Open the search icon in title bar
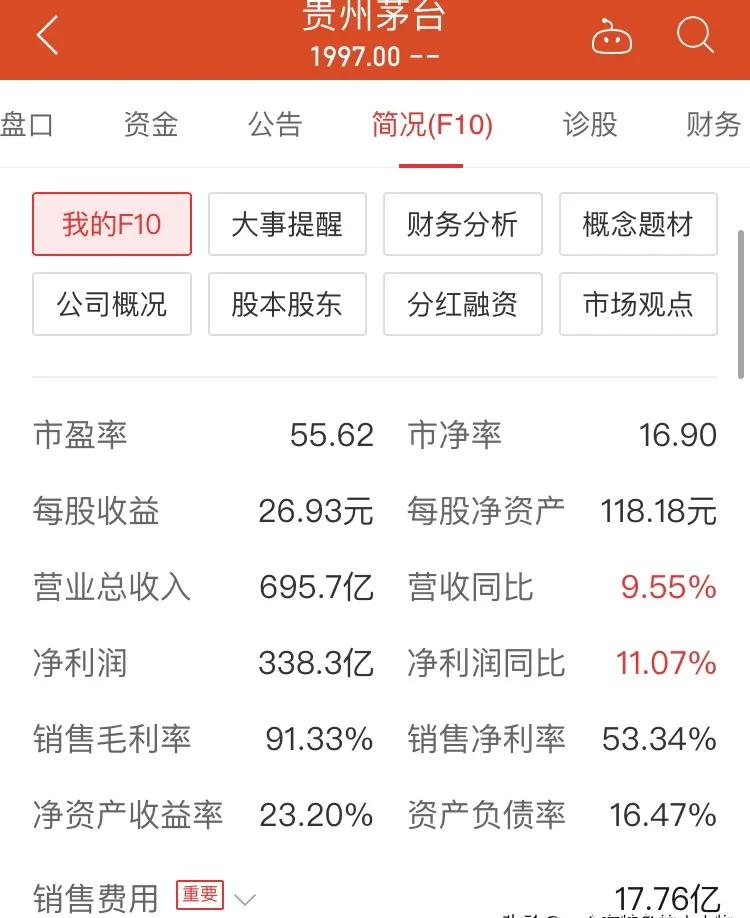The image size is (750, 918). [x=693, y=36]
